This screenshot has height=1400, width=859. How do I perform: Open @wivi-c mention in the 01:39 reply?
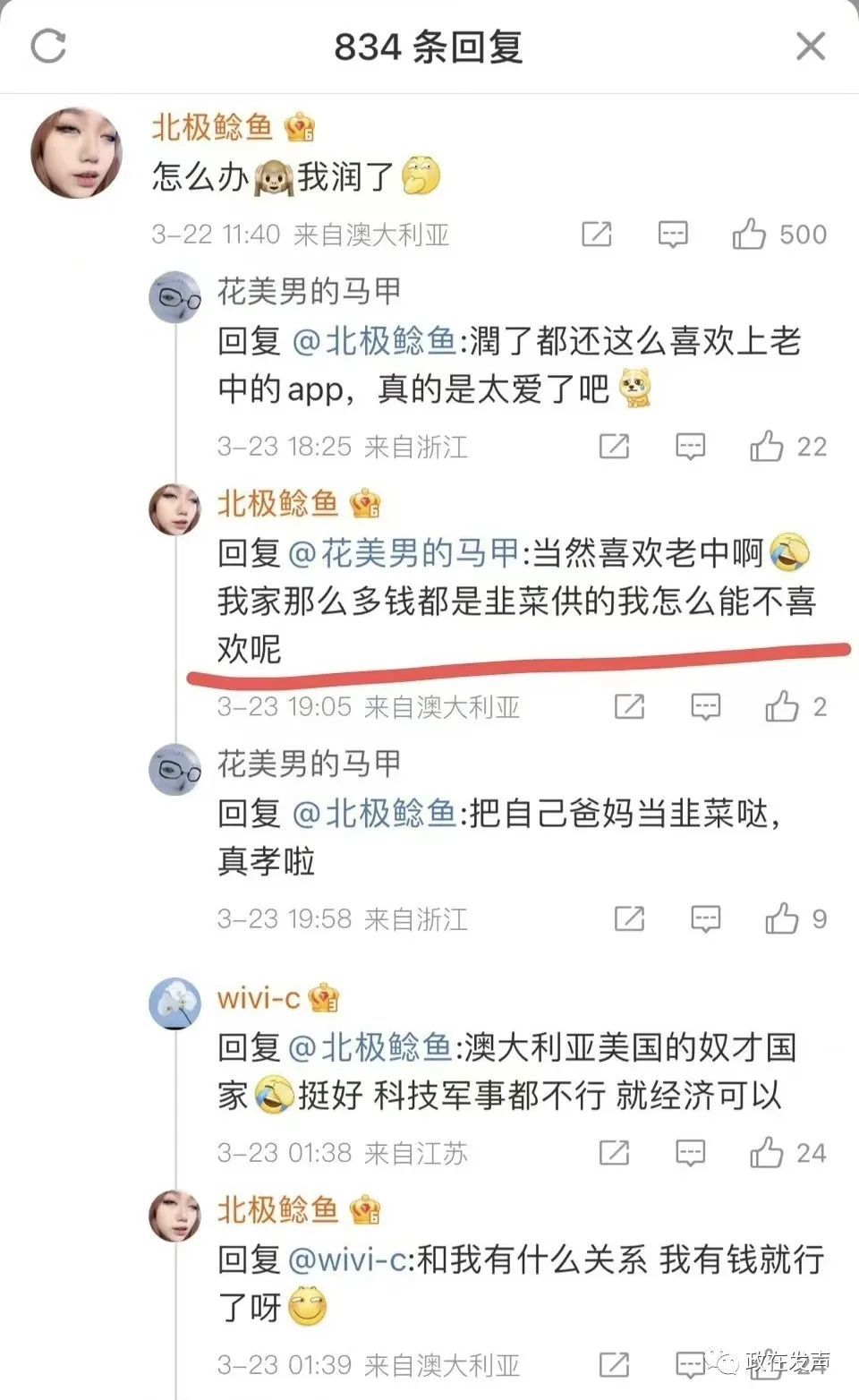(349, 1260)
